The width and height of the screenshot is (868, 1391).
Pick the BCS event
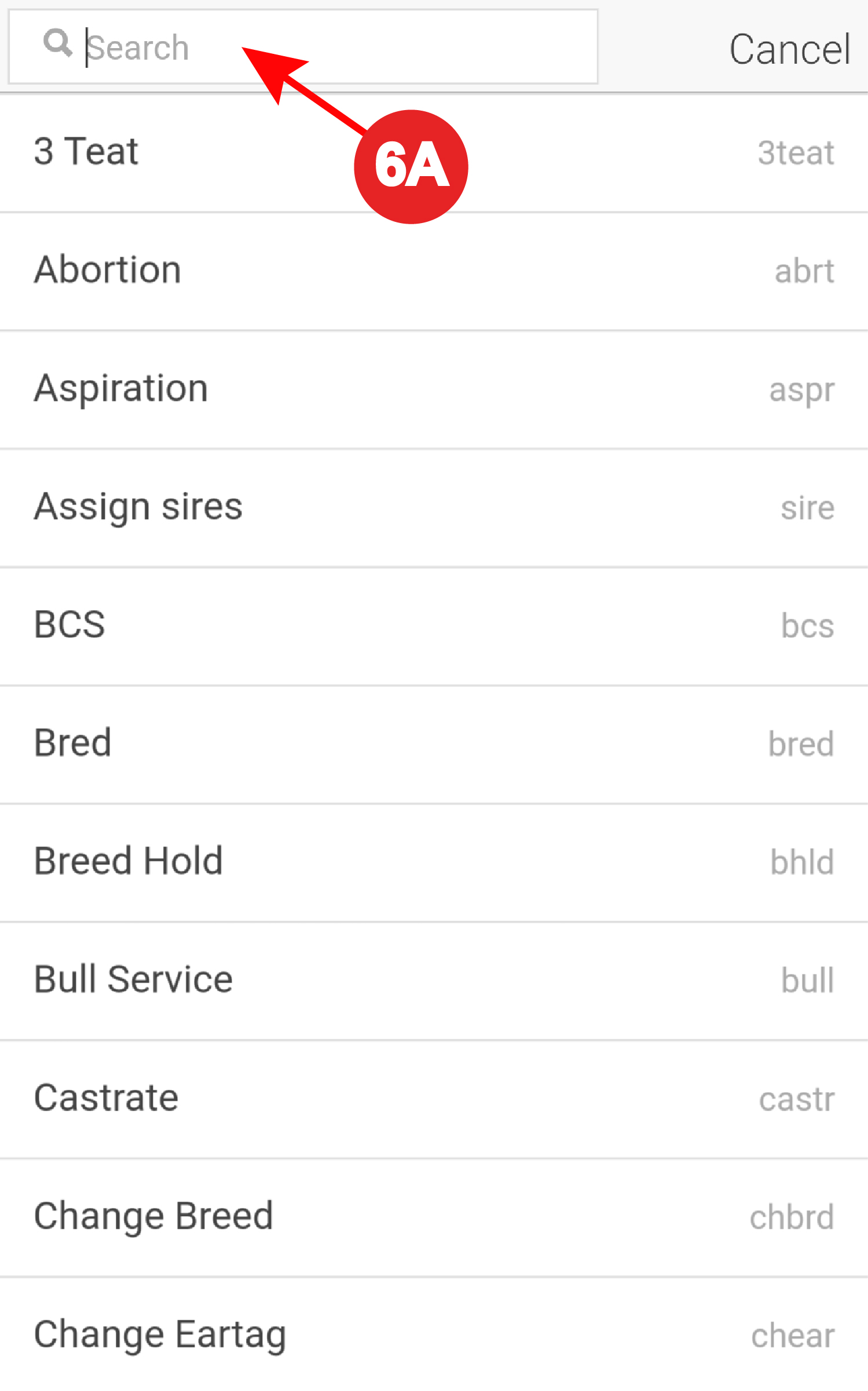(x=434, y=626)
